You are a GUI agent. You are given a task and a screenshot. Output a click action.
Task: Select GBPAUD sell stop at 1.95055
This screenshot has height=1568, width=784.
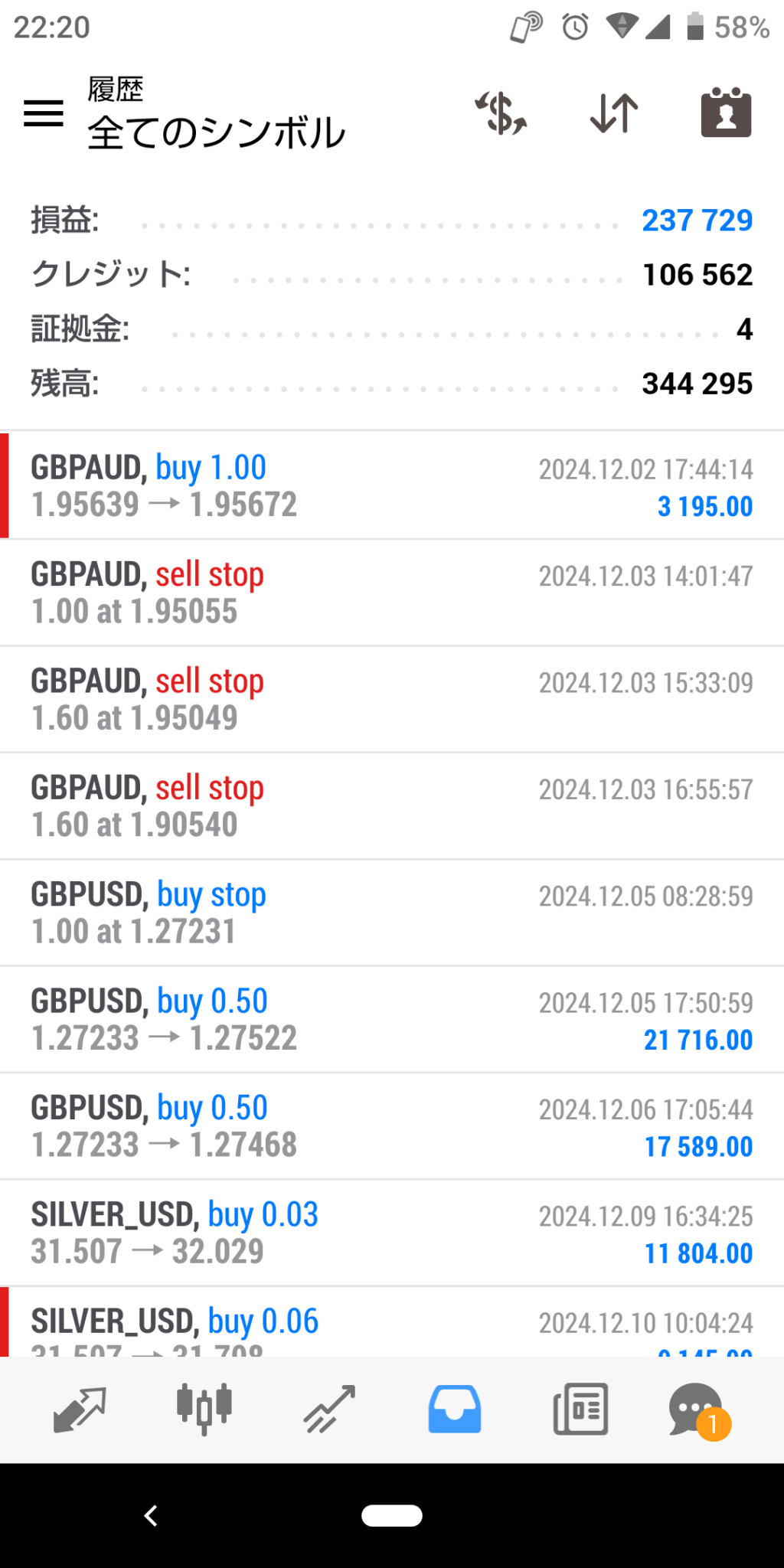point(392,593)
